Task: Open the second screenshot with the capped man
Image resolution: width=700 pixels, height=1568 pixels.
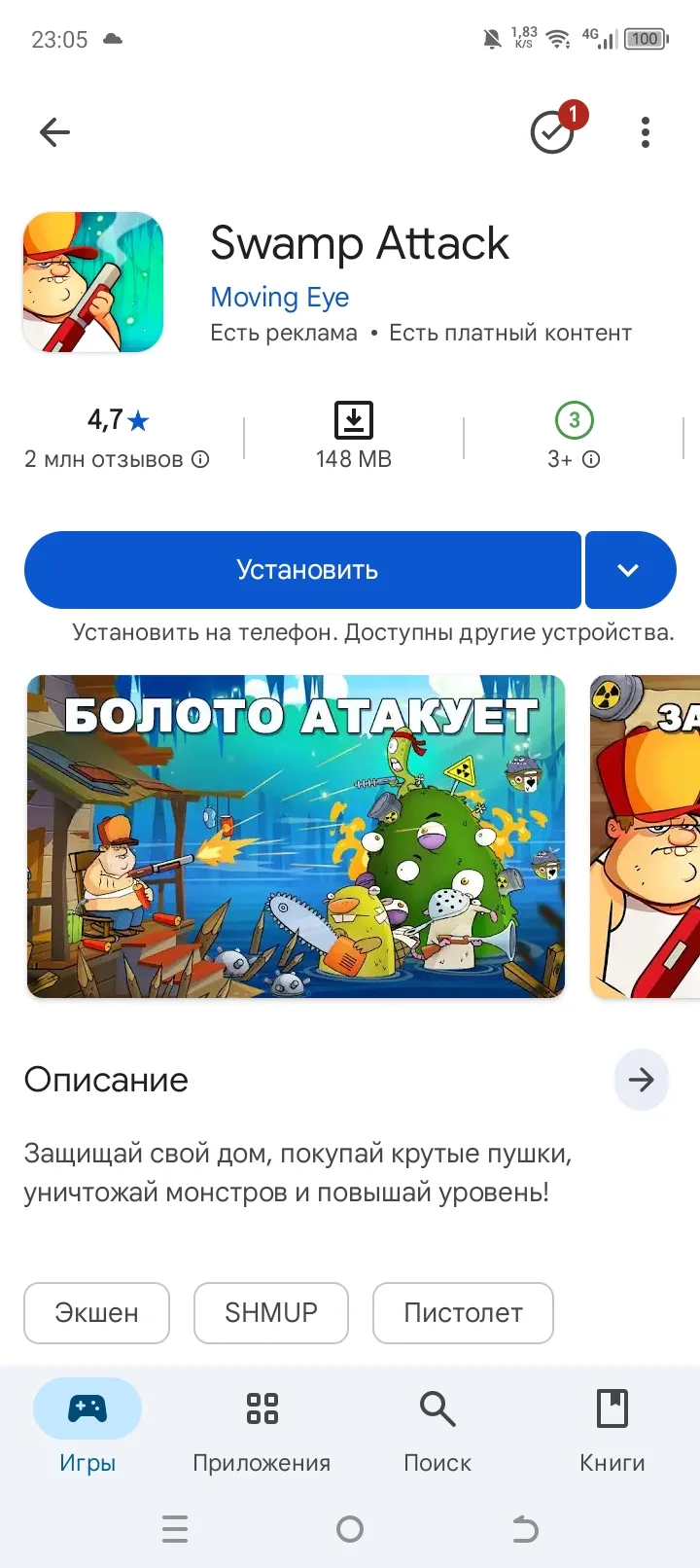Action: pyautogui.click(x=645, y=837)
